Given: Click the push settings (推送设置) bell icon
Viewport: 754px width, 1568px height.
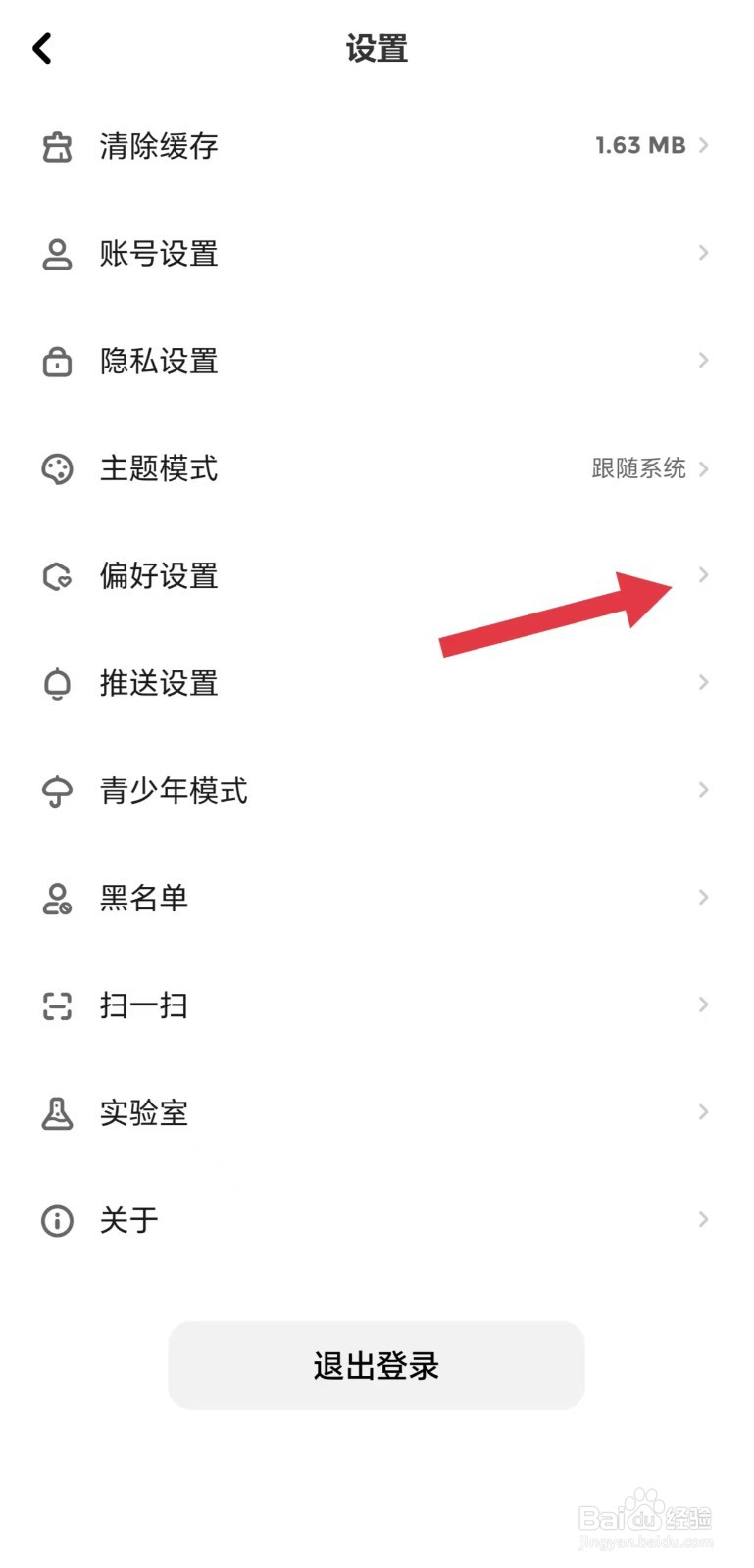Looking at the screenshot, I should pyautogui.click(x=57, y=683).
